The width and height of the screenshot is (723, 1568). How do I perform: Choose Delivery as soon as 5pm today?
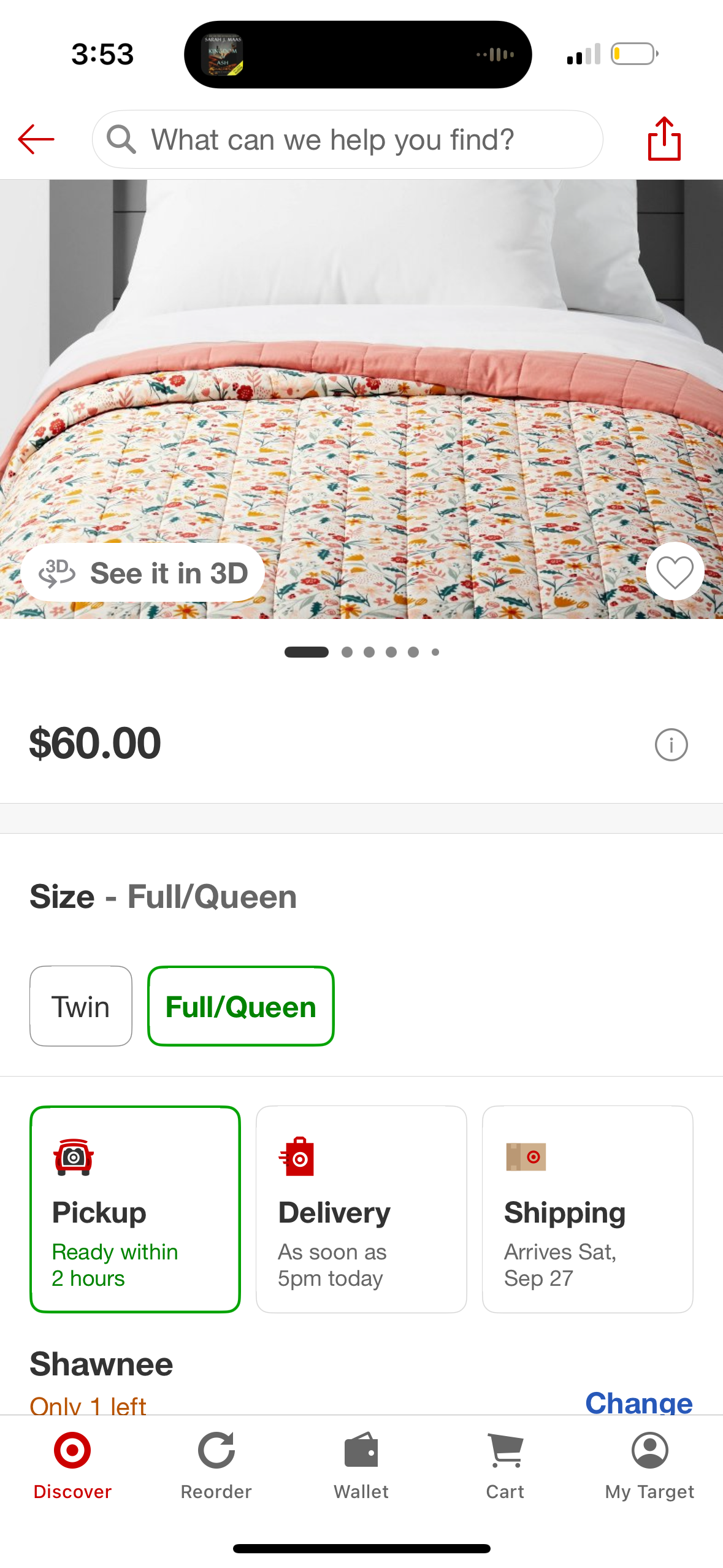pos(361,1209)
